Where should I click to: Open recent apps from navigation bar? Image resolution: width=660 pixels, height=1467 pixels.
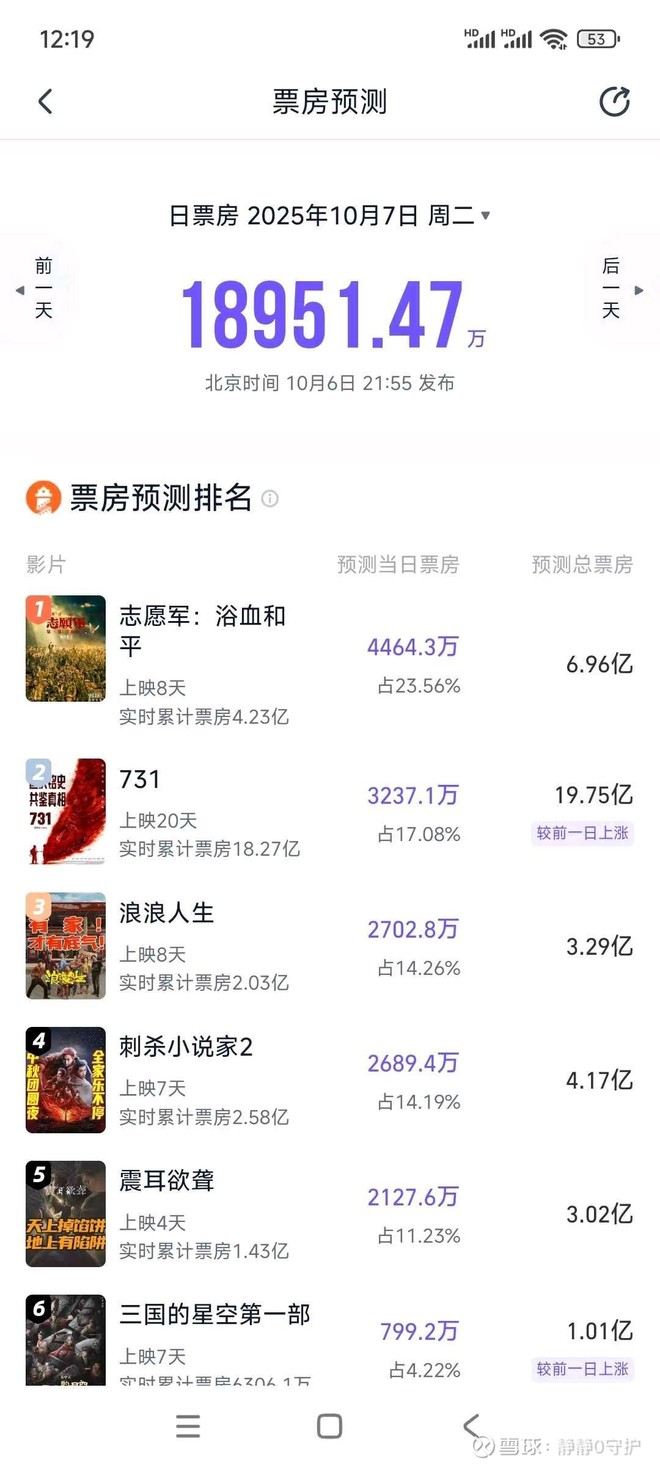pos(188,1426)
